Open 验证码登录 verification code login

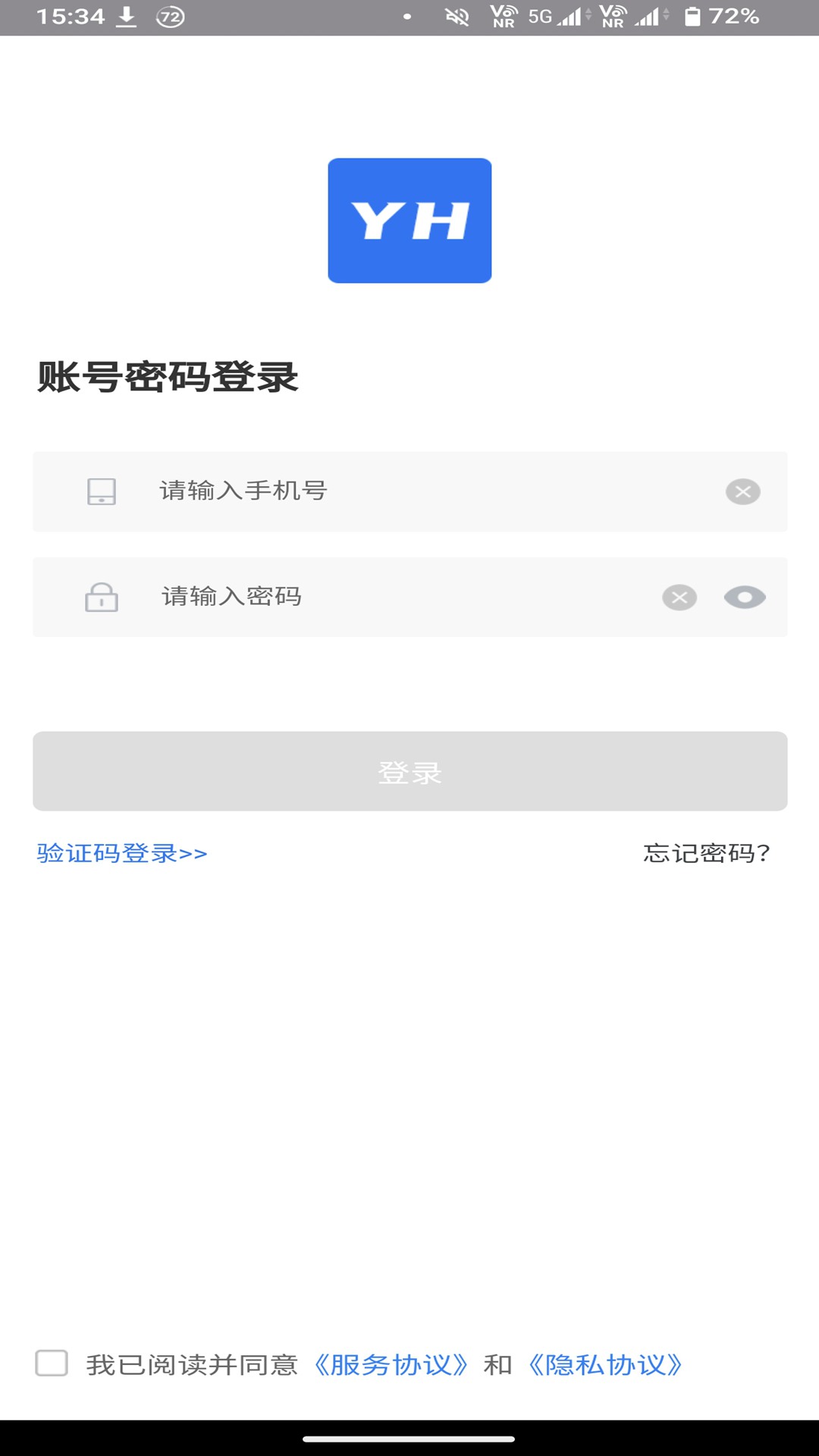click(121, 854)
